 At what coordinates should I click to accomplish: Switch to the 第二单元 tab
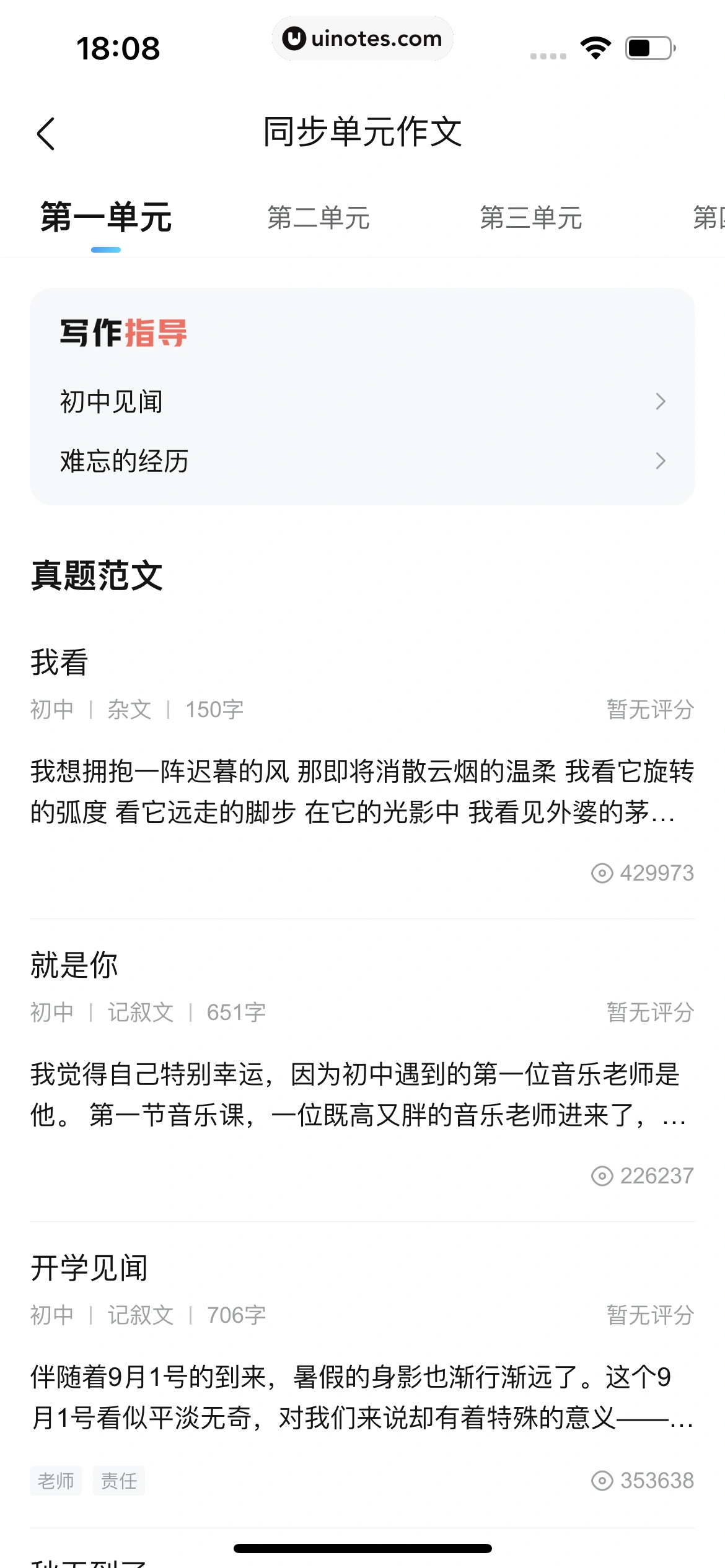[x=319, y=218]
